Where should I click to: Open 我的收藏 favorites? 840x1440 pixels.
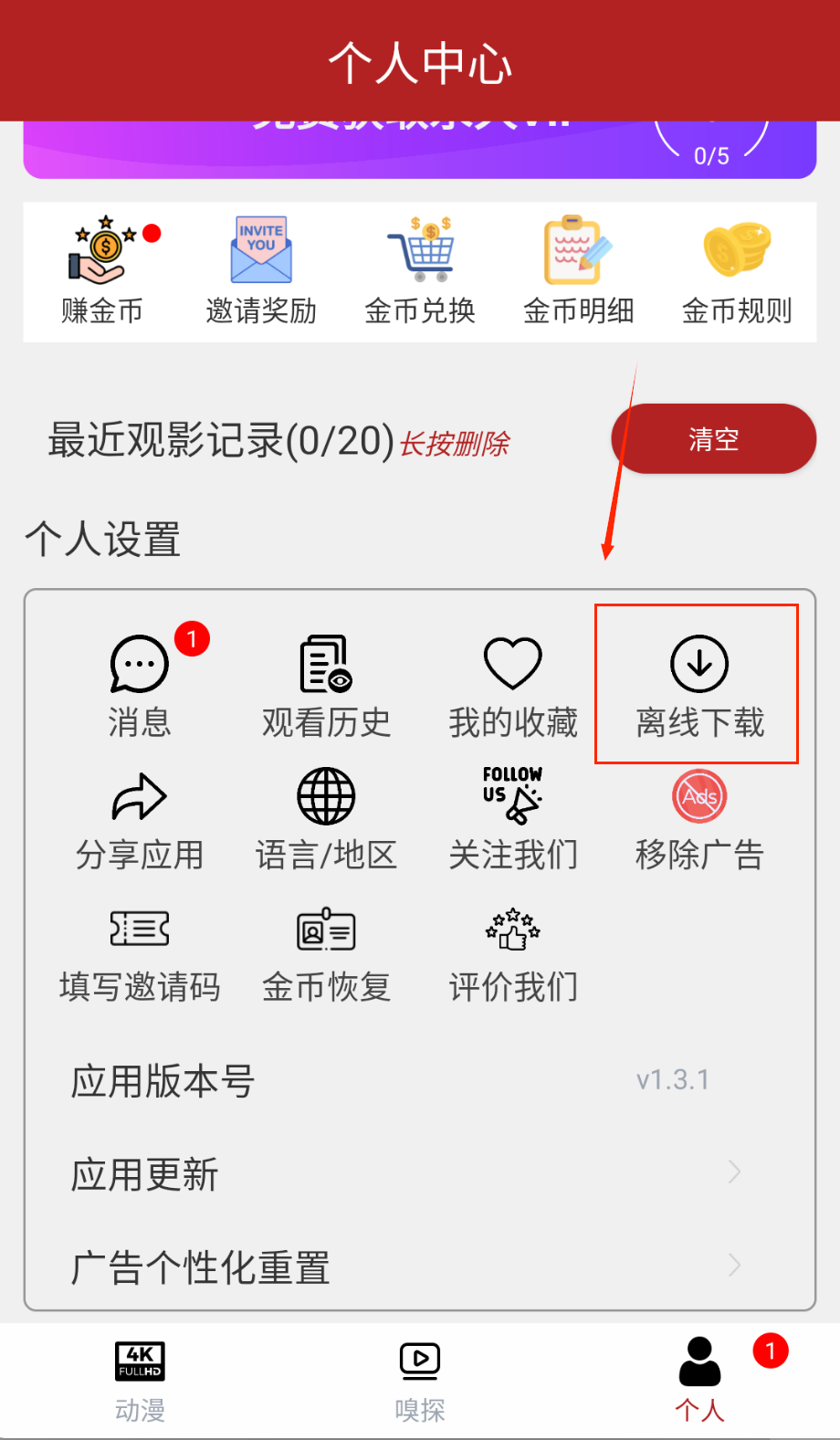(x=513, y=686)
